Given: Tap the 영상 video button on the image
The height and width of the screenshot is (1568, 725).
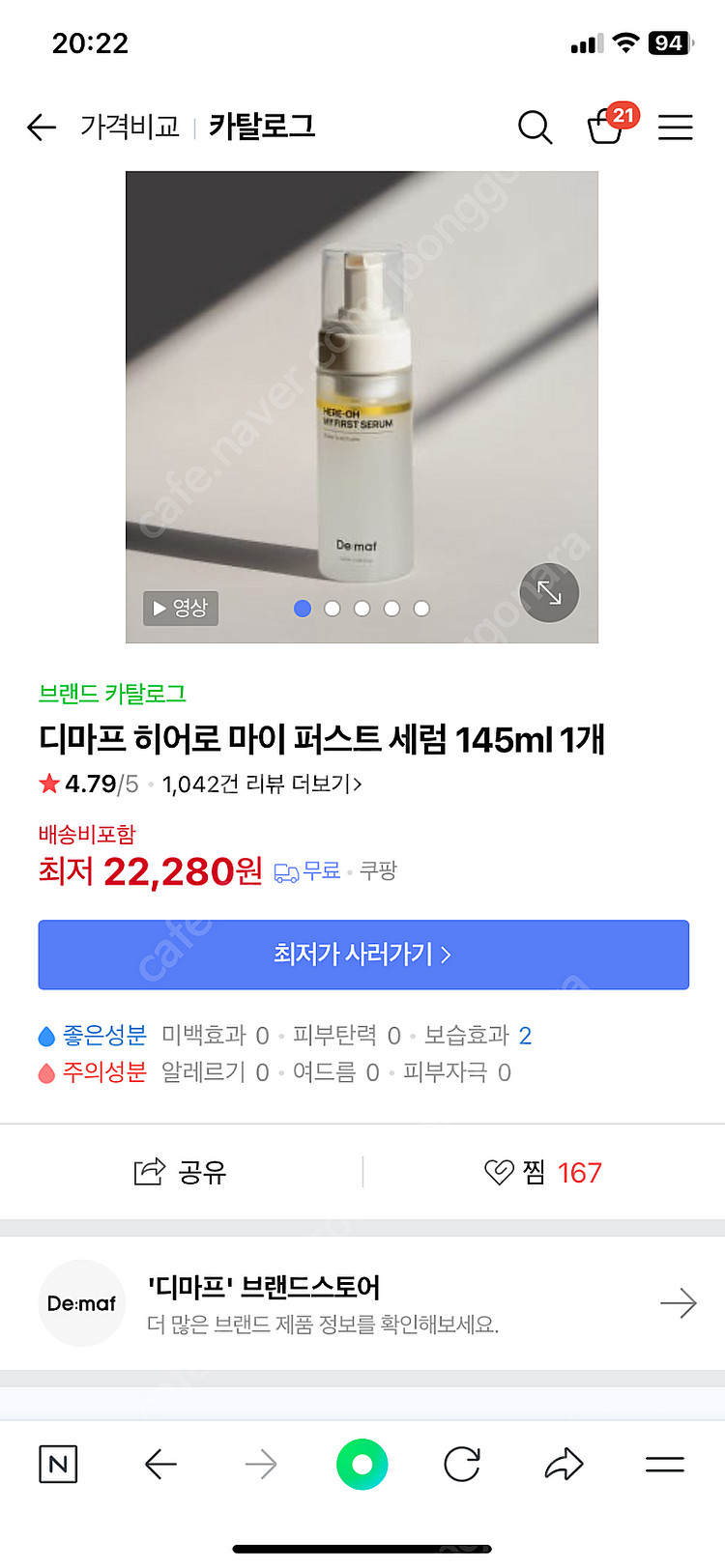Looking at the screenshot, I should [180, 609].
